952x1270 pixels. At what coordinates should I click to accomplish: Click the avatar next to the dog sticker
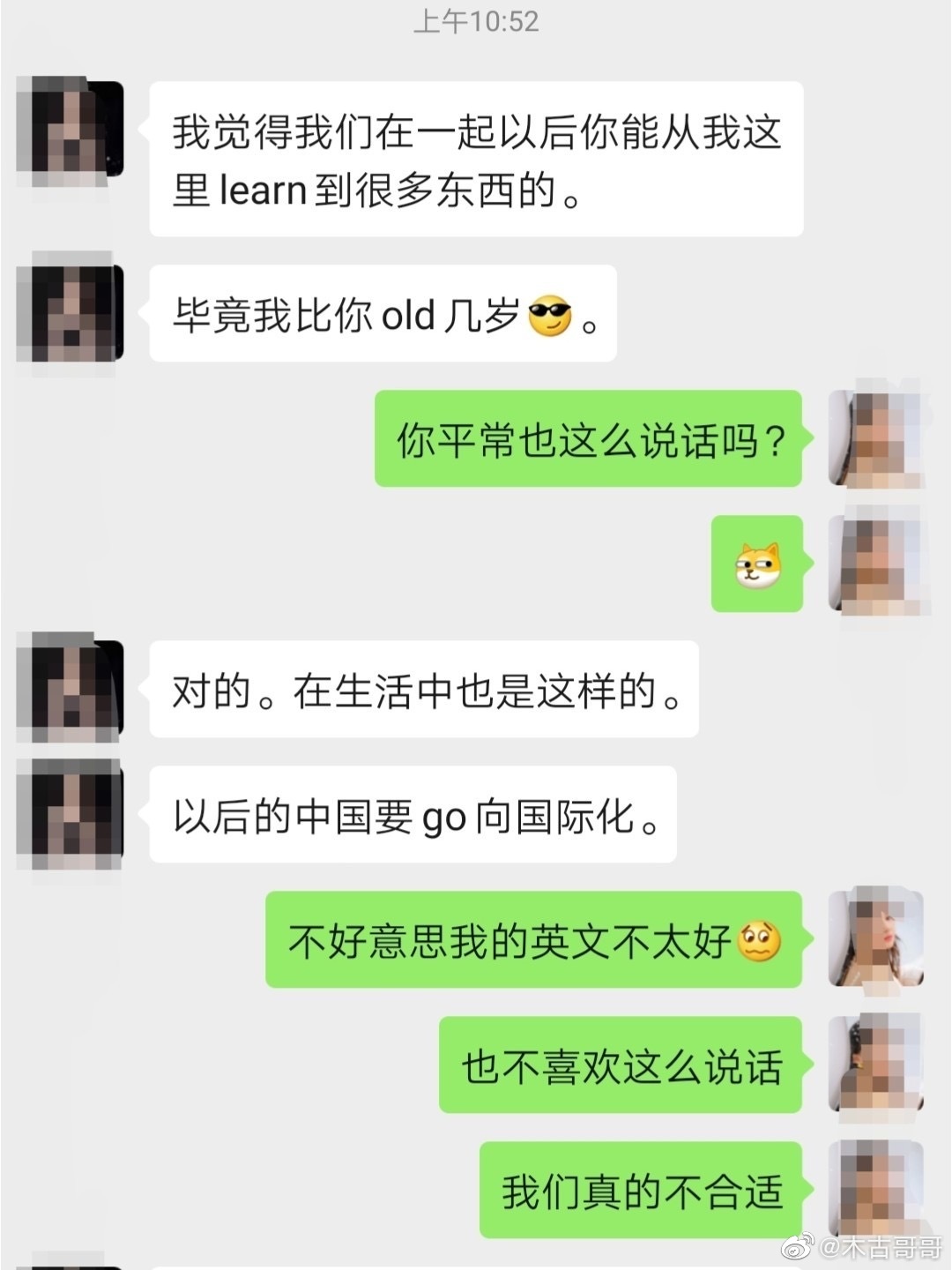tap(877, 564)
